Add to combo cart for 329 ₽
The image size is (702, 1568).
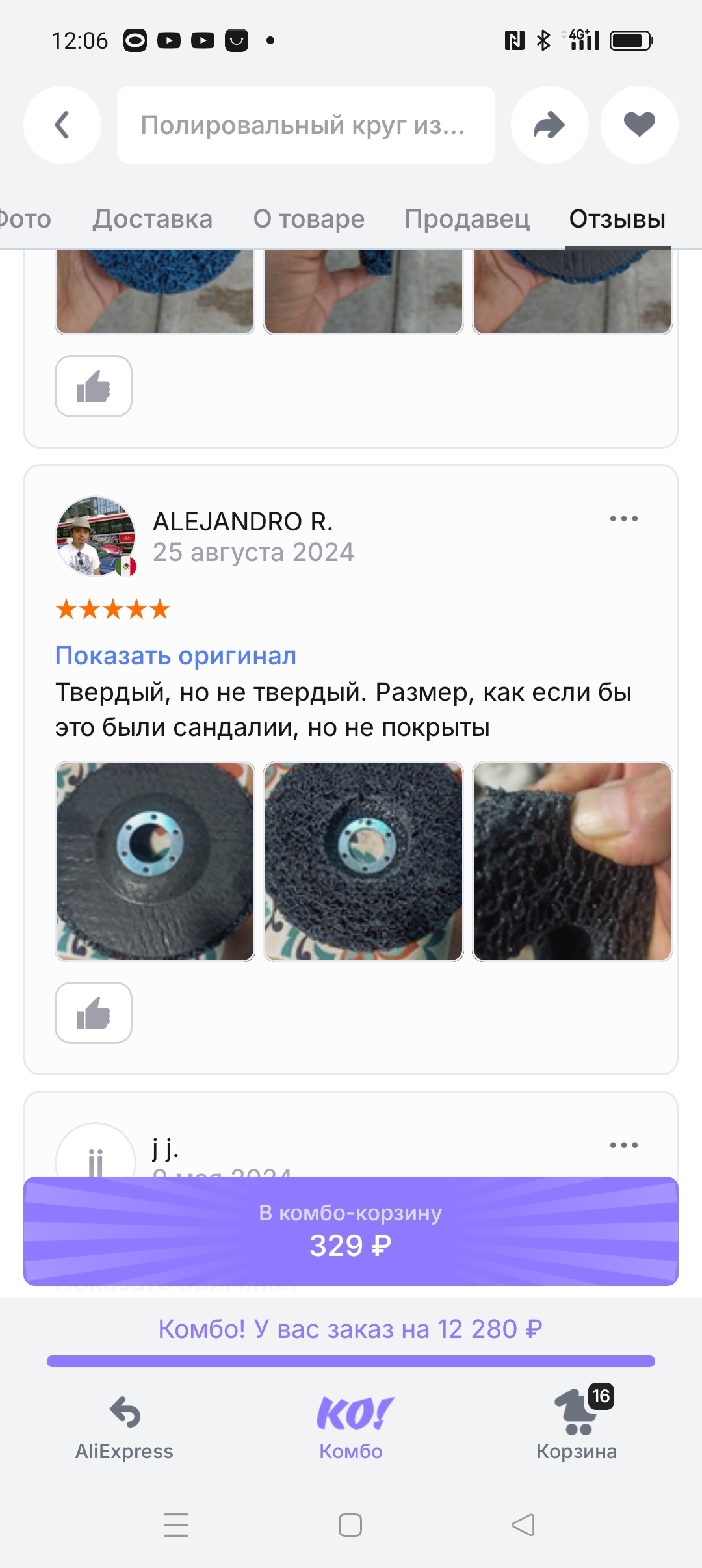pos(351,1231)
